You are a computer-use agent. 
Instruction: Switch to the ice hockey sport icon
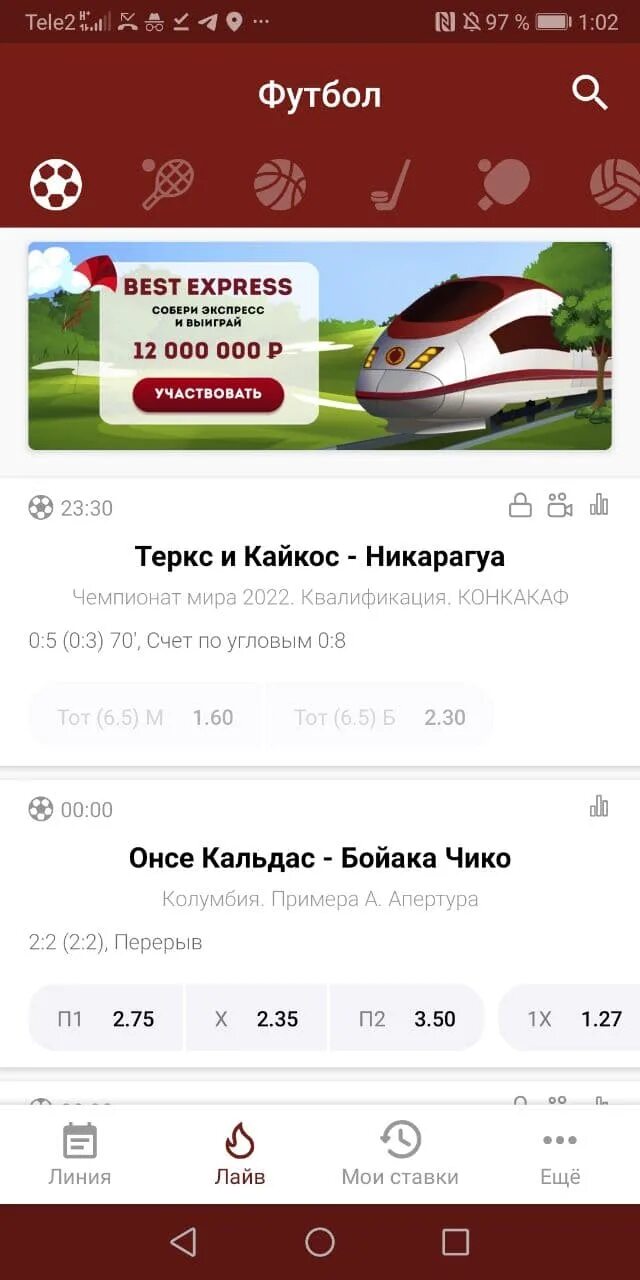click(391, 185)
